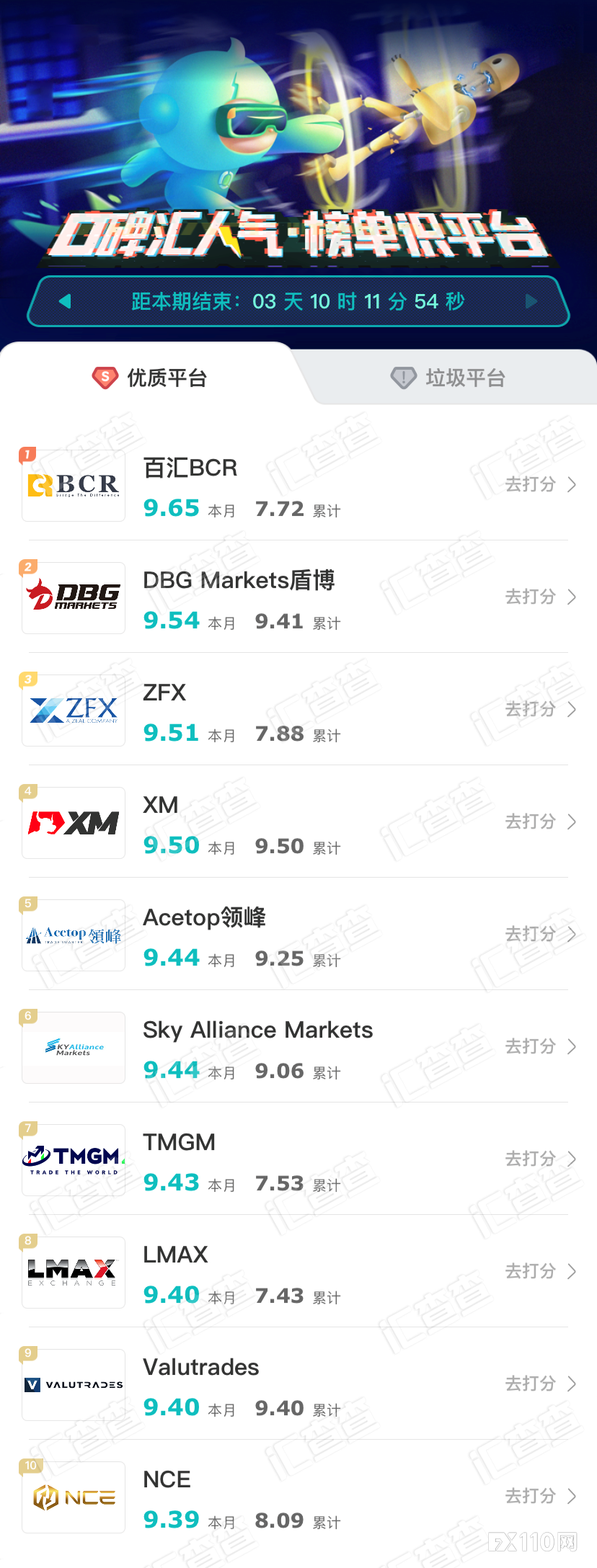Click the TMGM logo

[73, 1159]
